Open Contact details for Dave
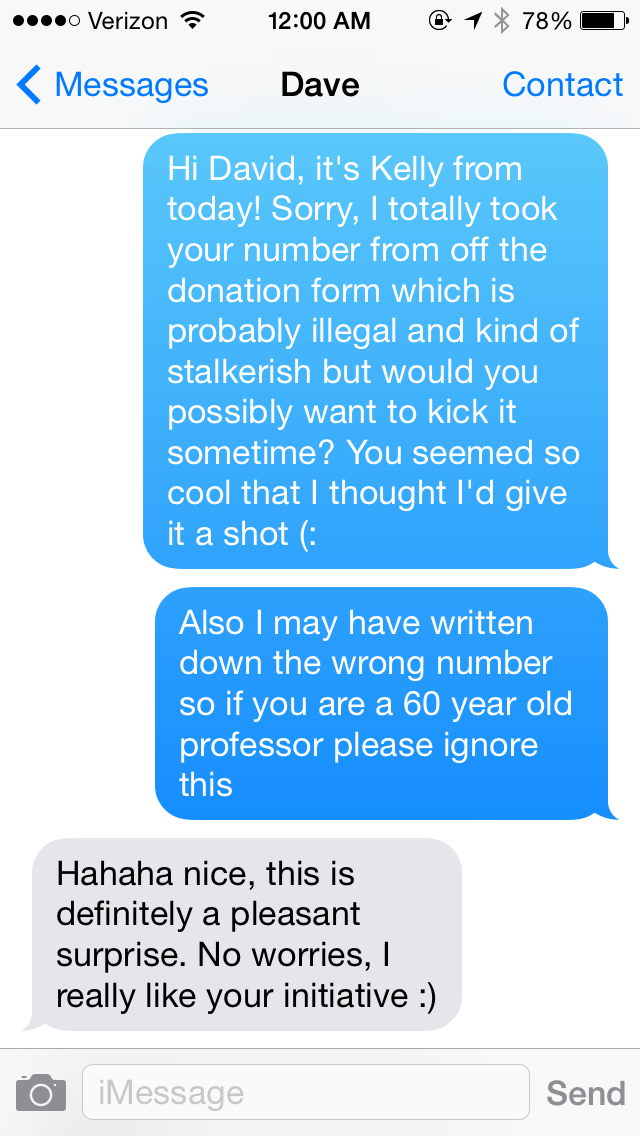This screenshot has width=640, height=1136. (x=562, y=85)
